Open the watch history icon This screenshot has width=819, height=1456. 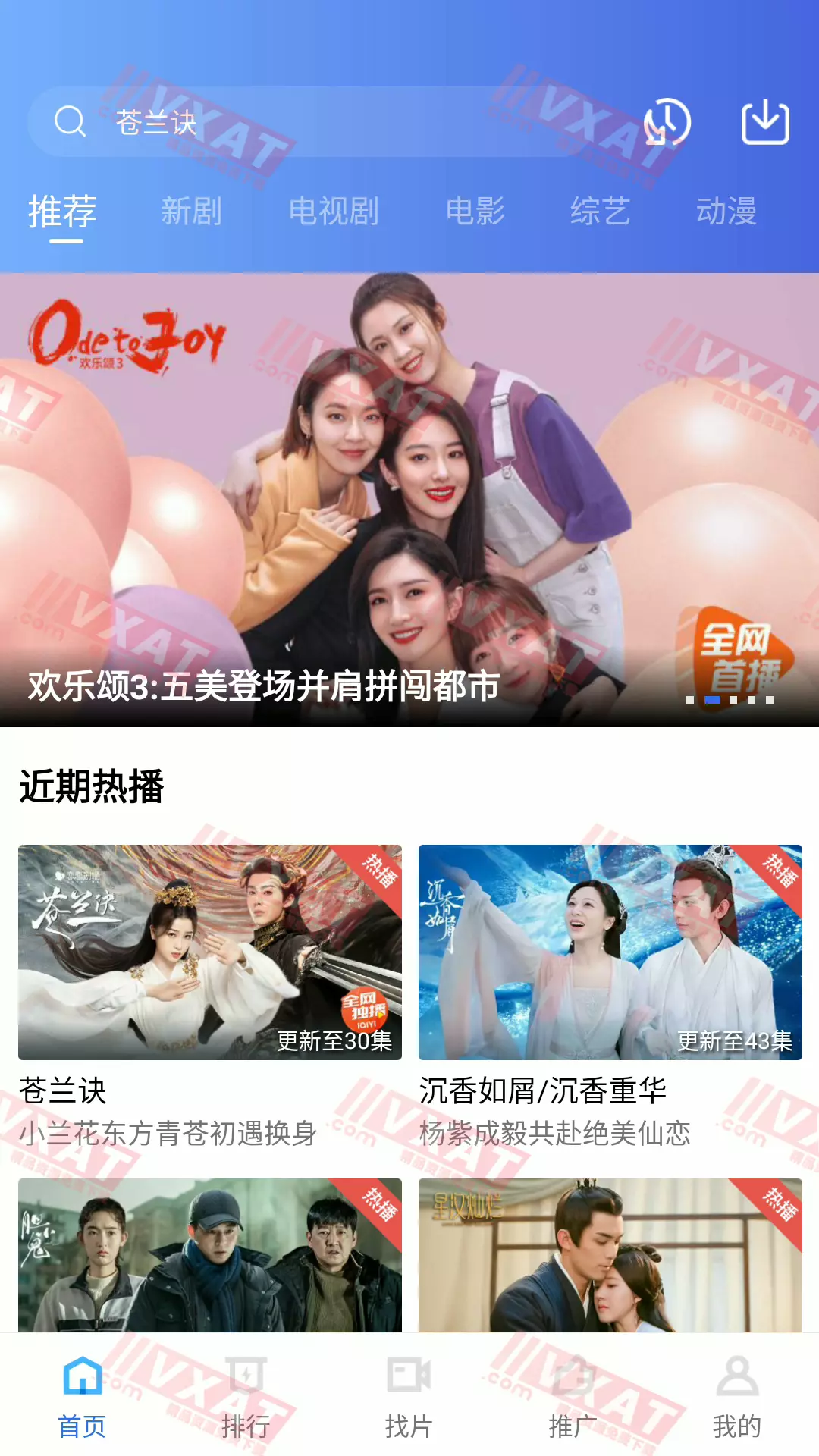click(667, 122)
